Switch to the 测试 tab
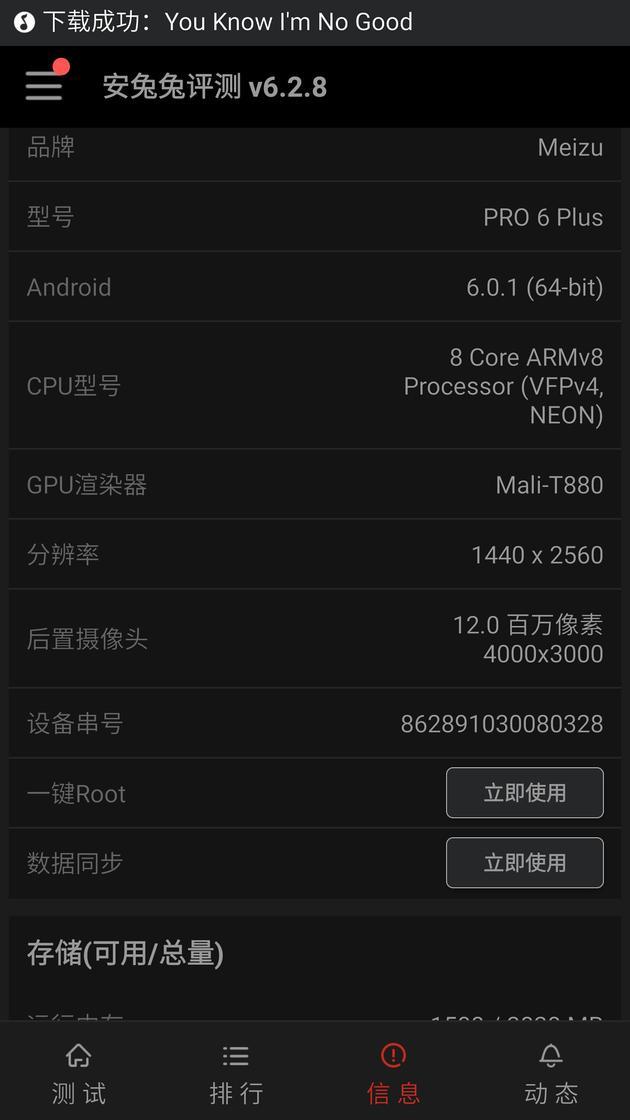 point(78,1073)
